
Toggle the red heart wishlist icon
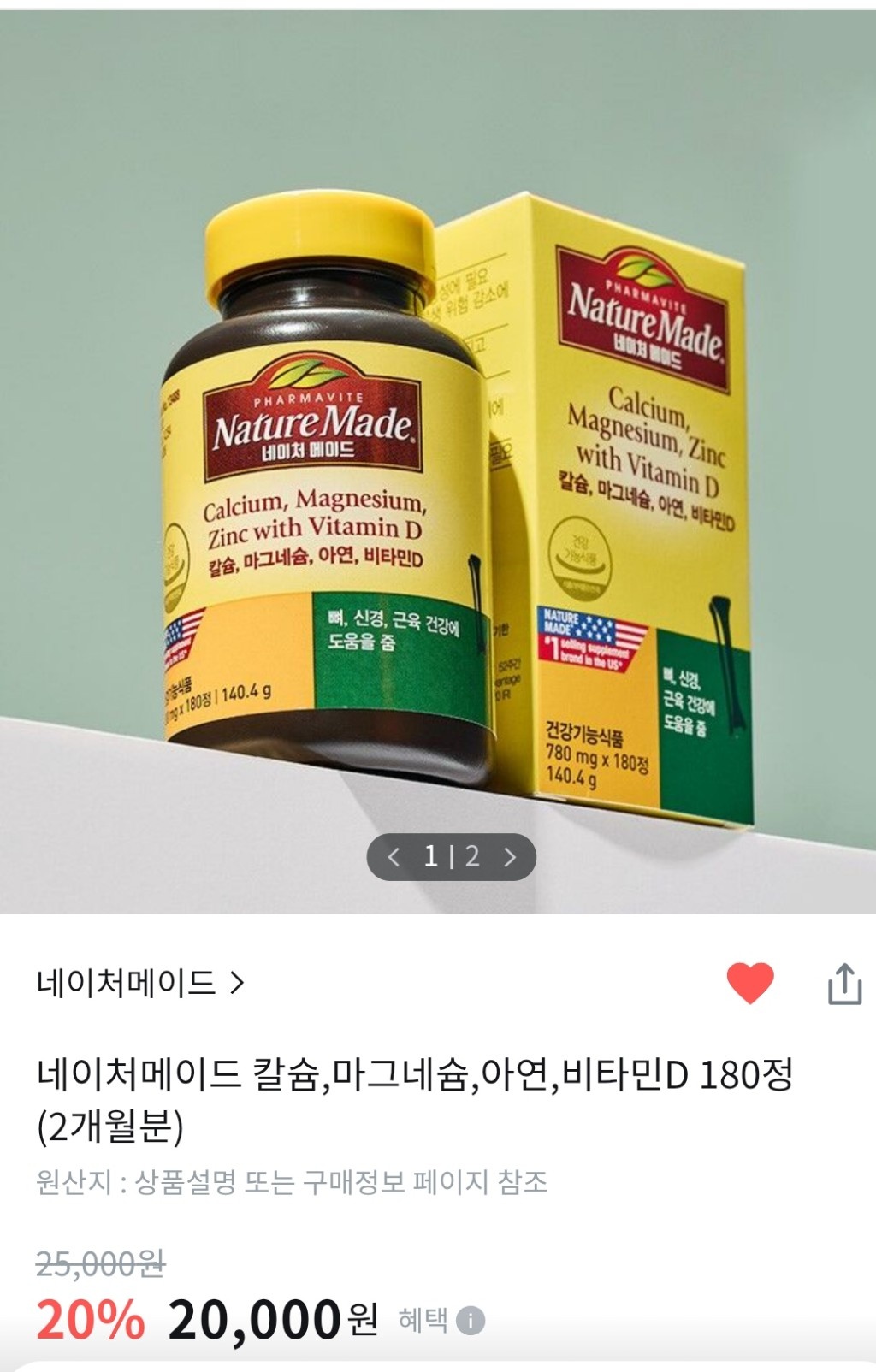point(750,983)
